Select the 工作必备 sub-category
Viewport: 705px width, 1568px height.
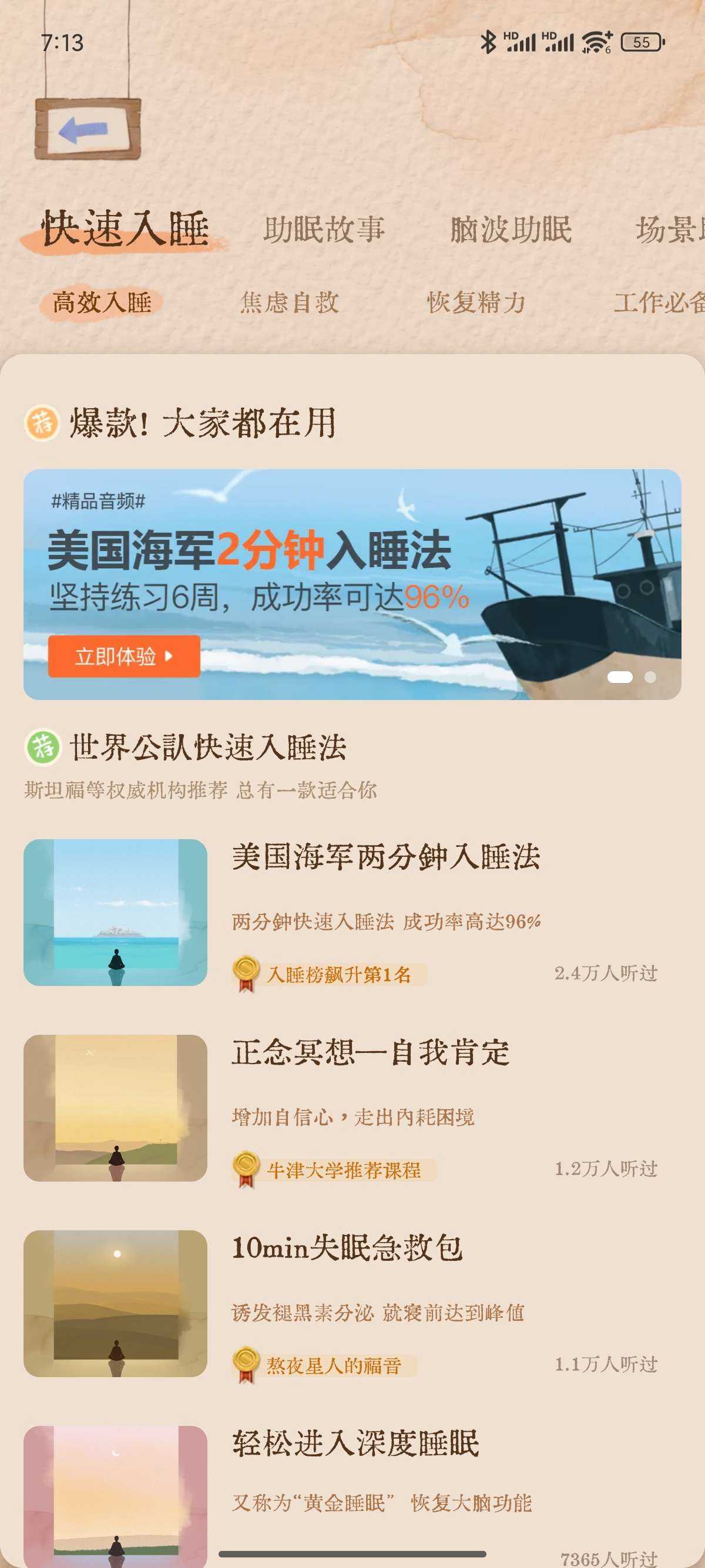point(657,302)
